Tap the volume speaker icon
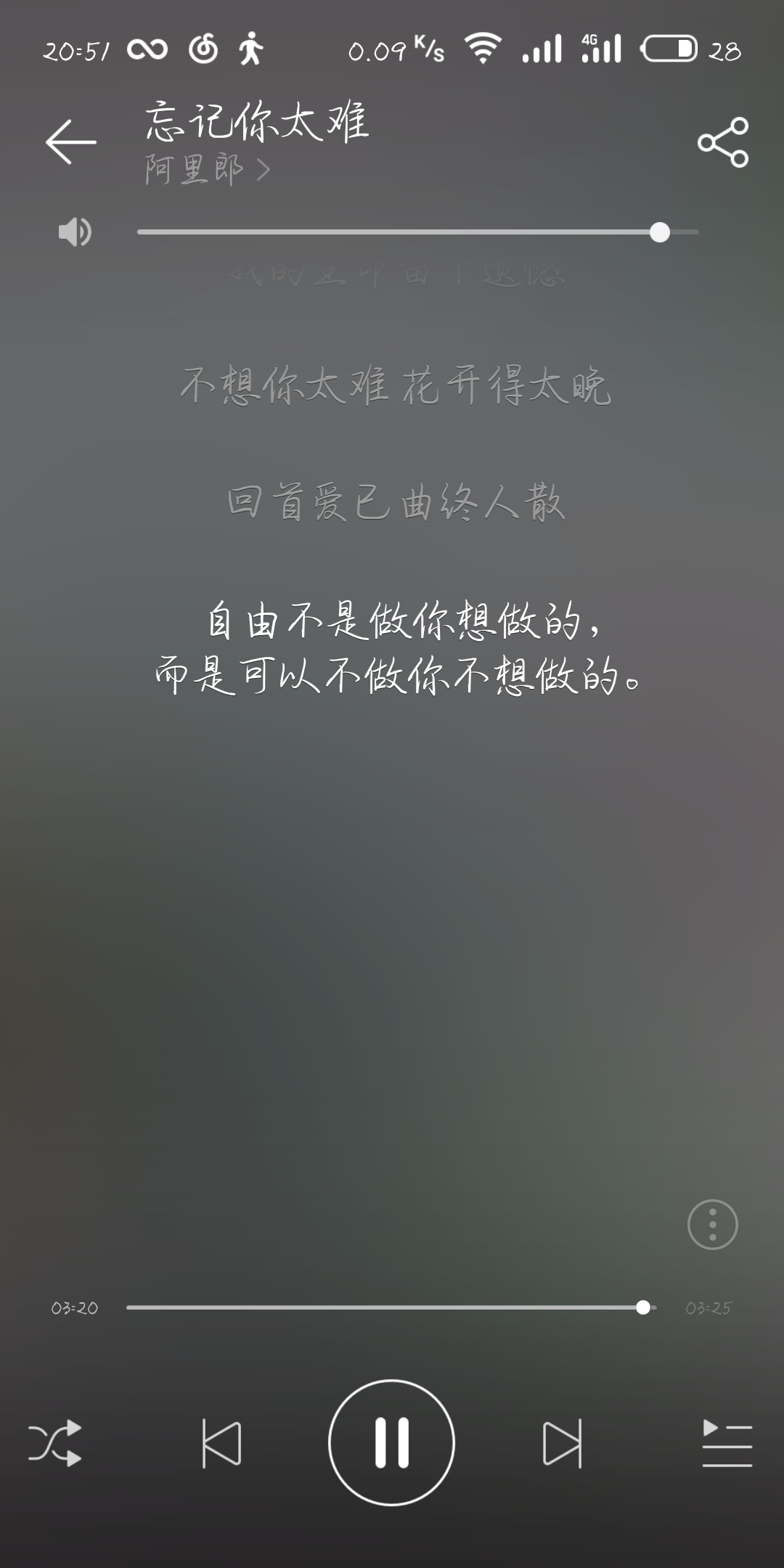The height and width of the screenshot is (1568, 784). click(75, 232)
